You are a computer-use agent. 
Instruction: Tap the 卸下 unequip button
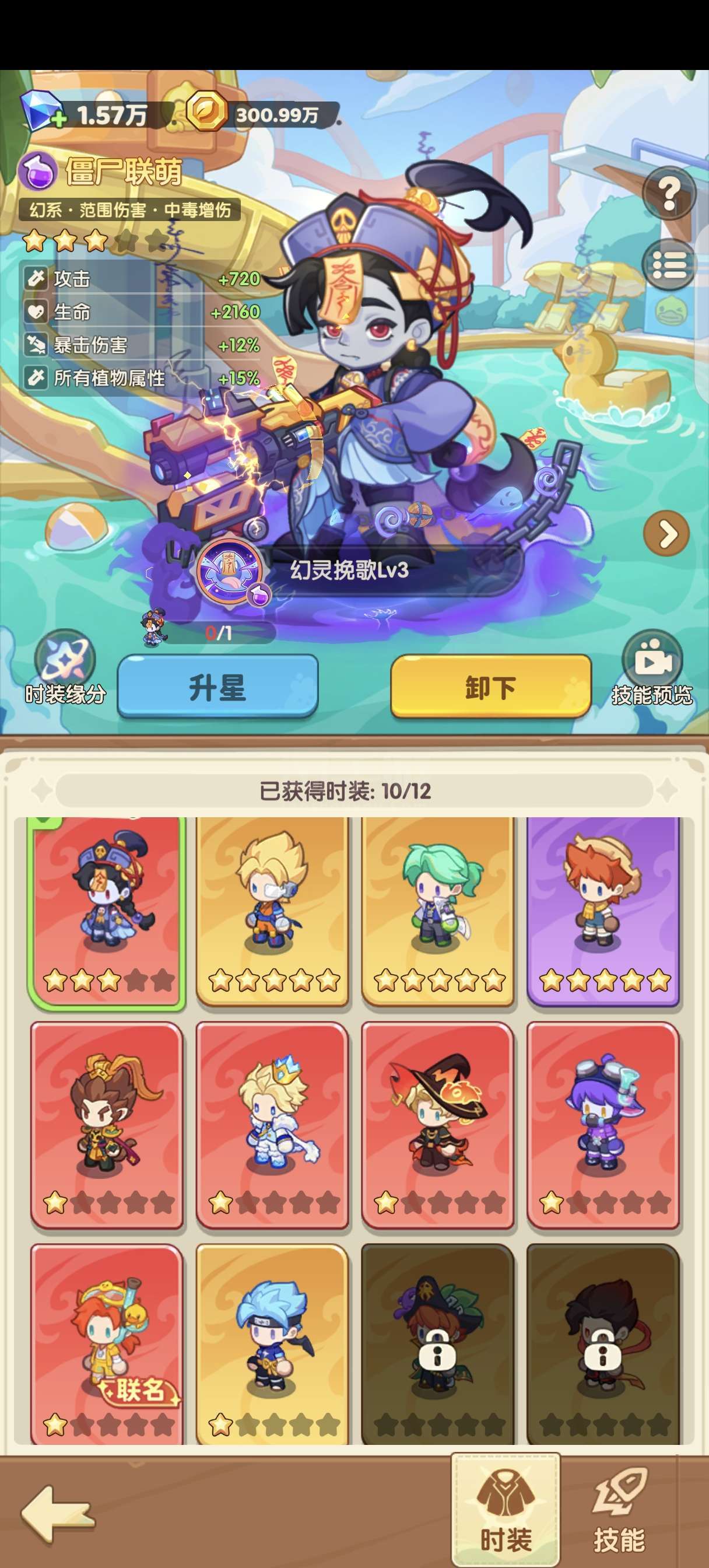point(490,686)
